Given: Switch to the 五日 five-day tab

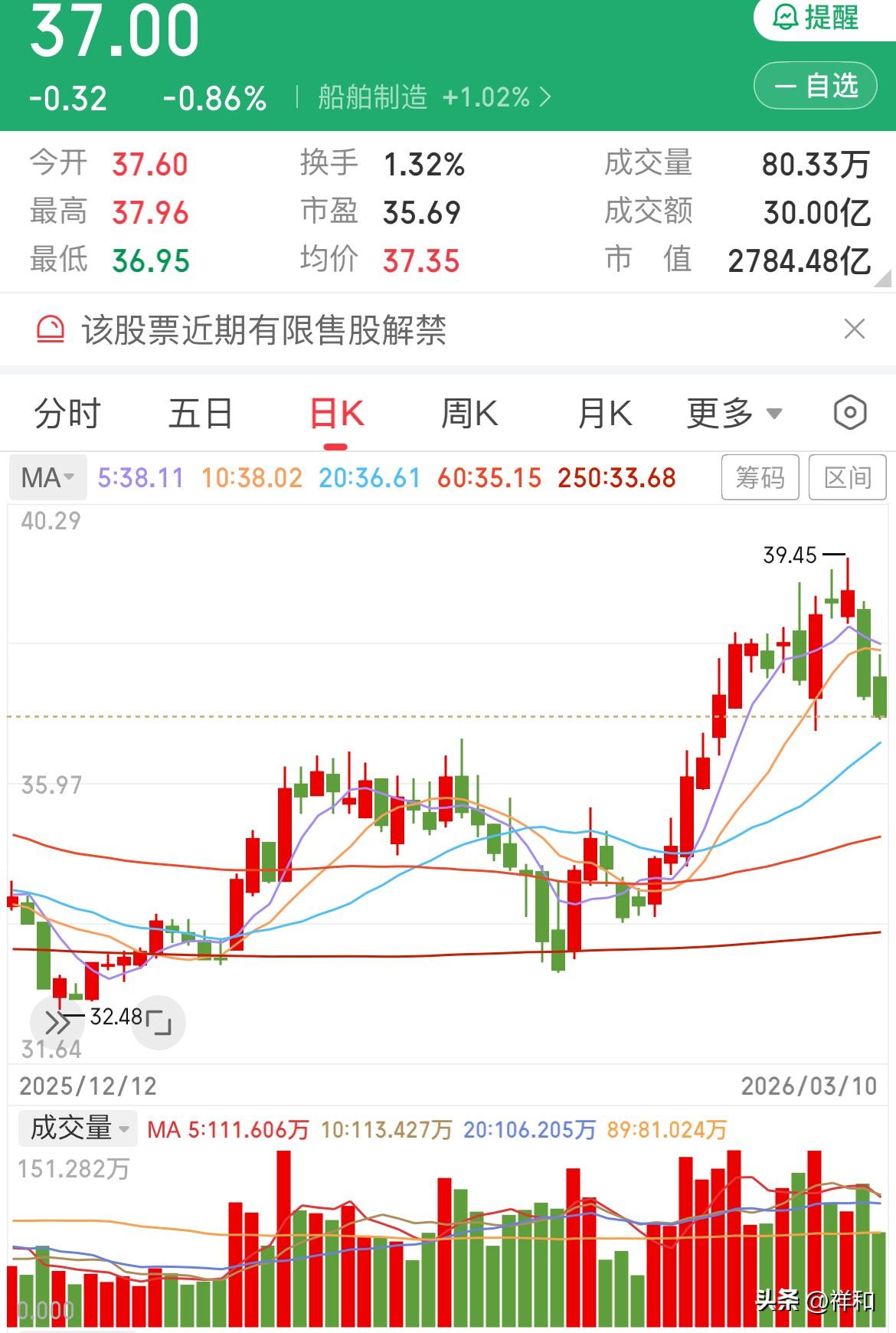Looking at the screenshot, I should [x=199, y=414].
